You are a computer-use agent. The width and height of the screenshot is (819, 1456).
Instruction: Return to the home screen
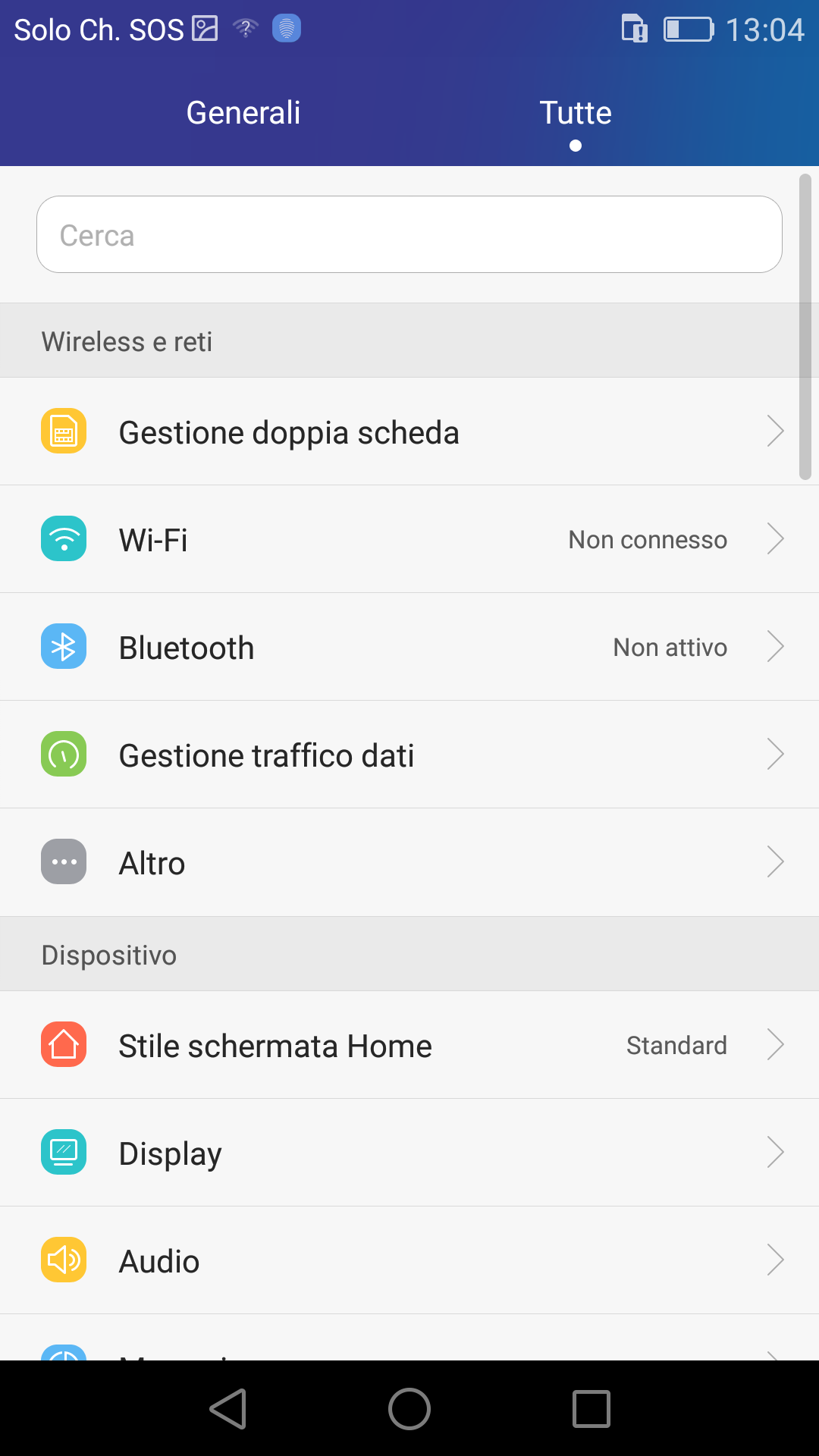(x=409, y=1409)
